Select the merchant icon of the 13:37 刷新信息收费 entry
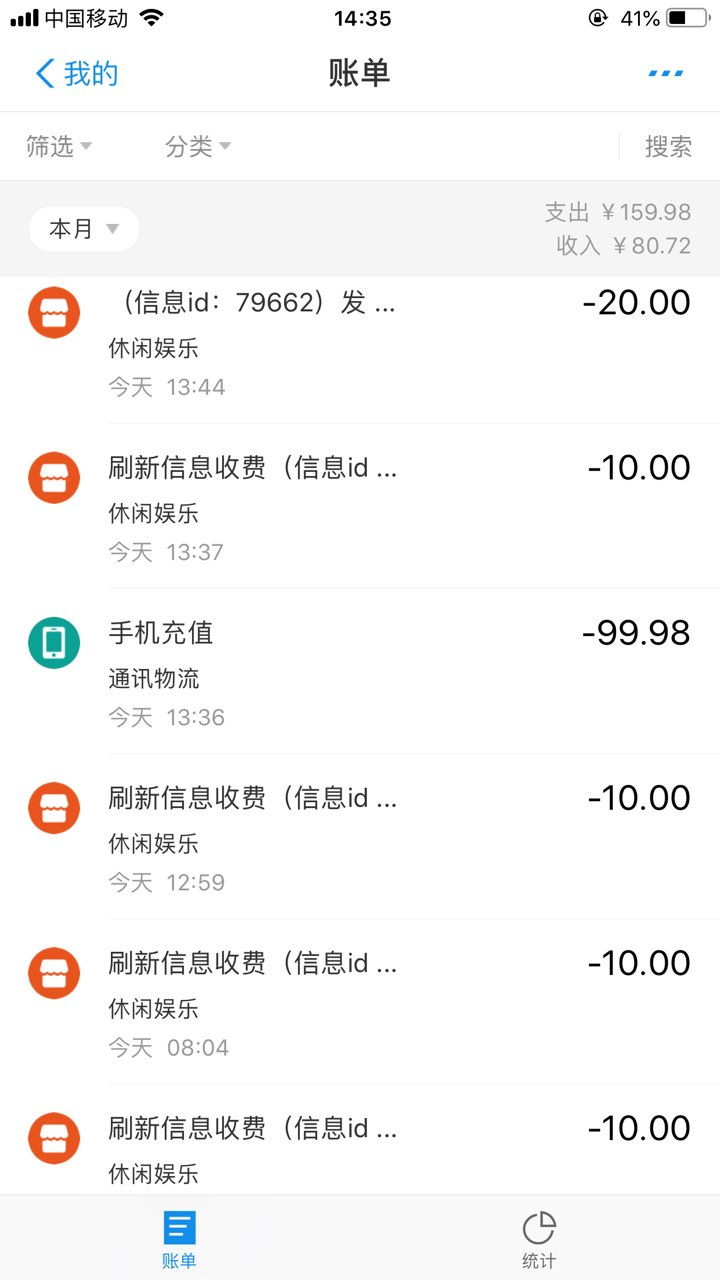The image size is (720, 1280). pos(53,478)
